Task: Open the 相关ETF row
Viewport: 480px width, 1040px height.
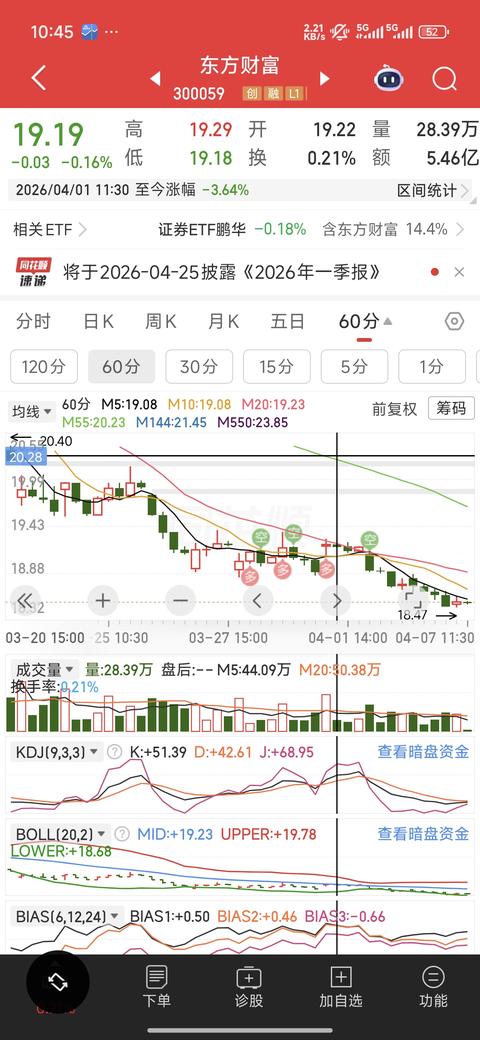Action: click(x=240, y=229)
